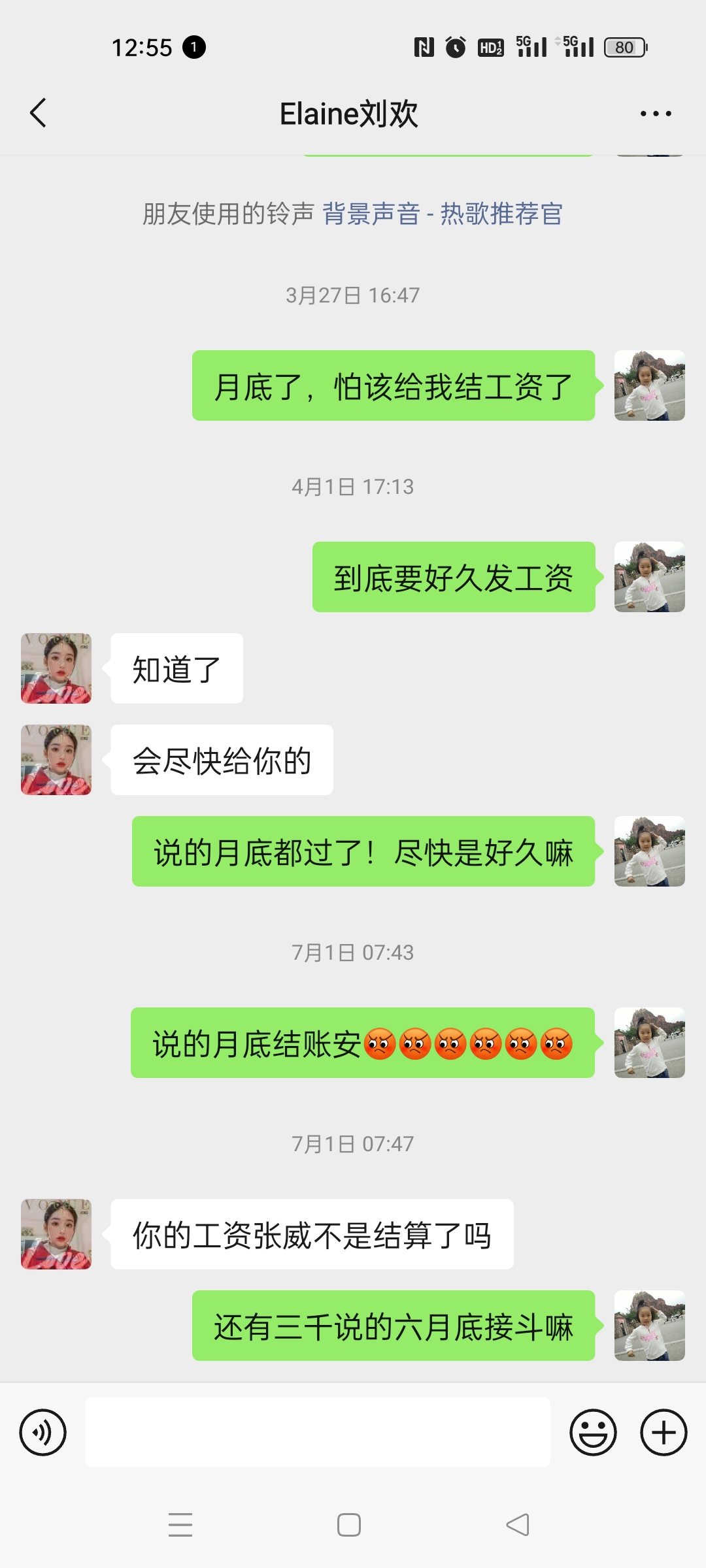Open the three-dot chat info menu
The image size is (706, 1568).
tap(656, 114)
